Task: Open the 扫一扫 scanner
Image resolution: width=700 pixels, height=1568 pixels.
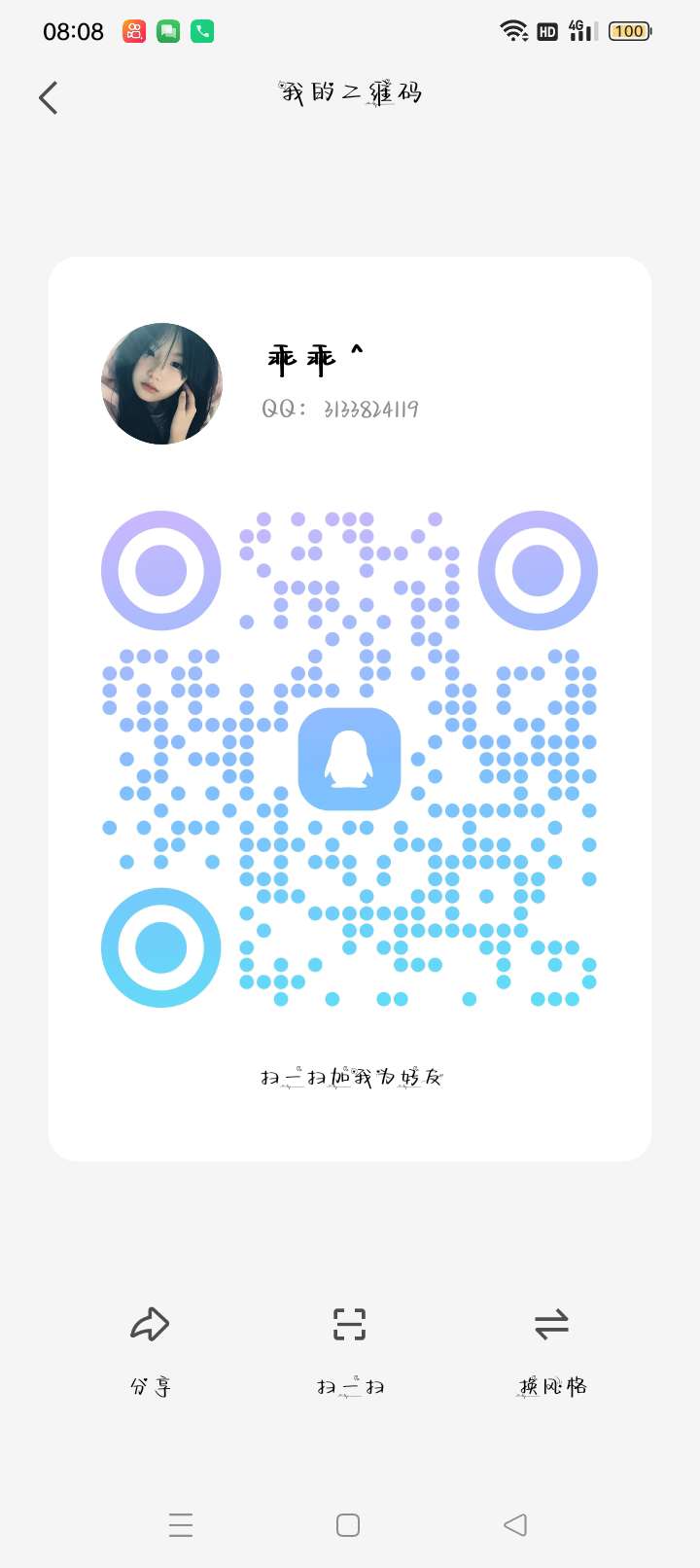Action: pyautogui.click(x=350, y=1347)
